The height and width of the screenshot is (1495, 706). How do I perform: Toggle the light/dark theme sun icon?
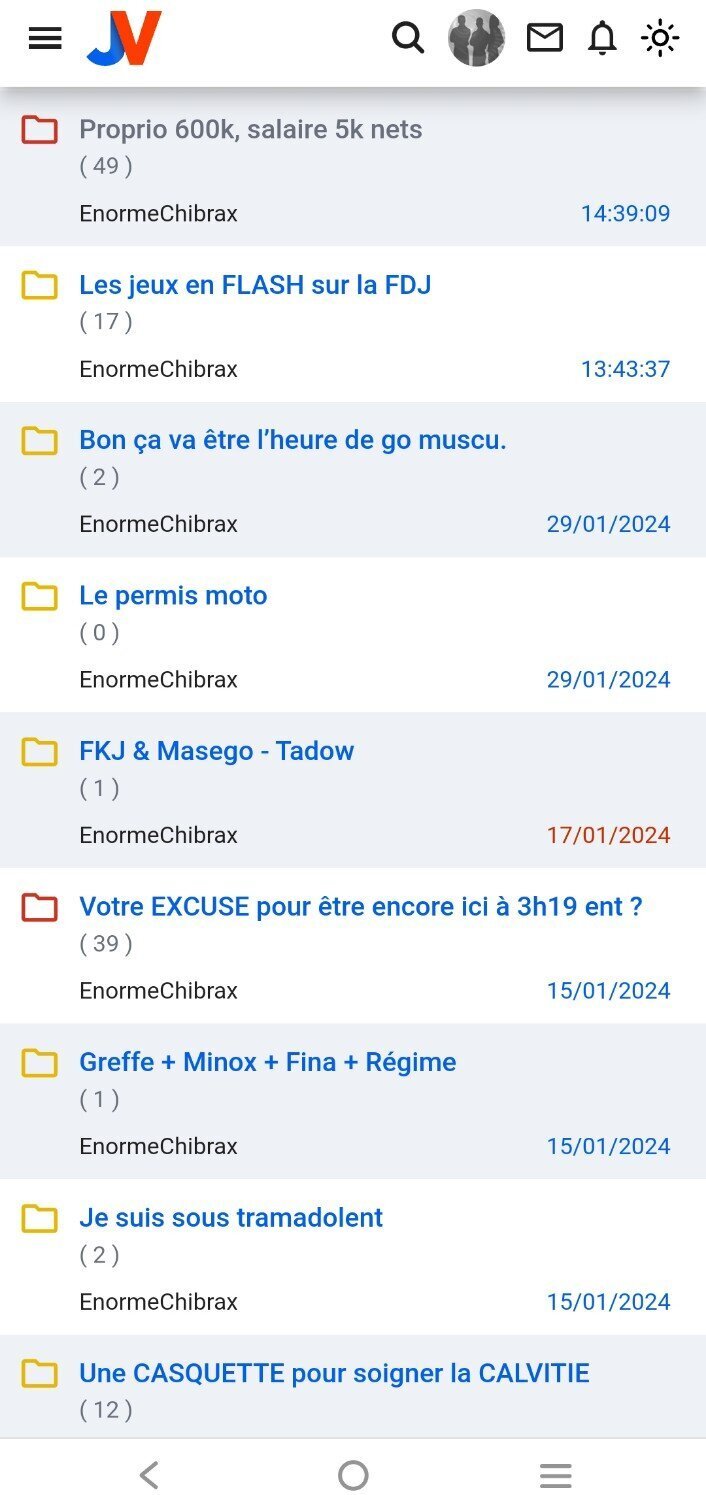tap(660, 39)
